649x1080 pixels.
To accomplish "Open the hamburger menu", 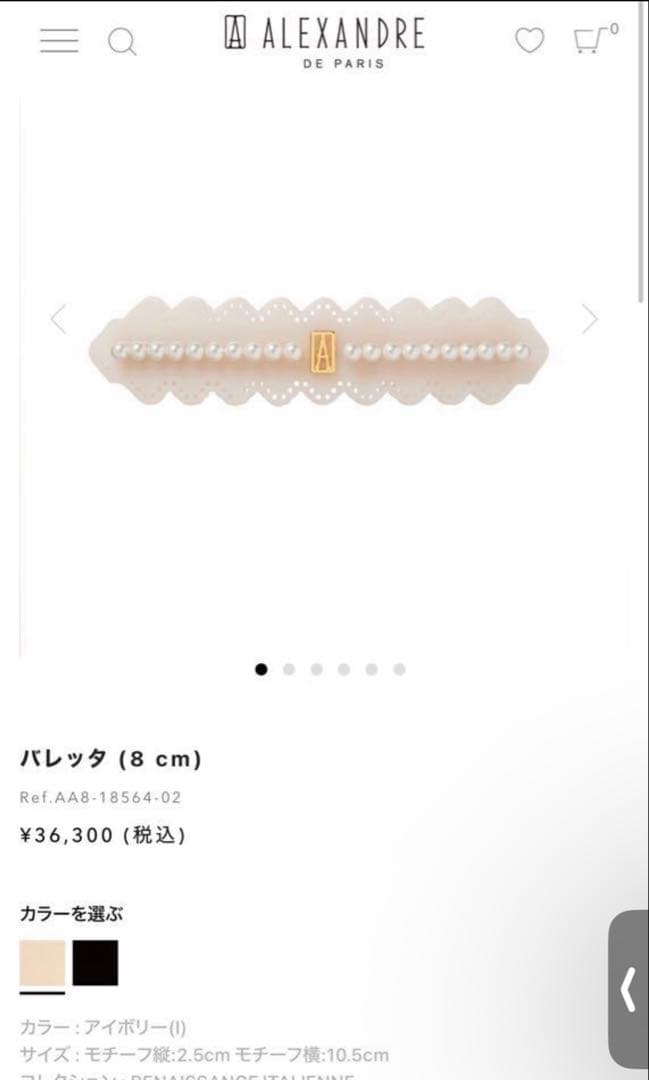I will (x=59, y=40).
